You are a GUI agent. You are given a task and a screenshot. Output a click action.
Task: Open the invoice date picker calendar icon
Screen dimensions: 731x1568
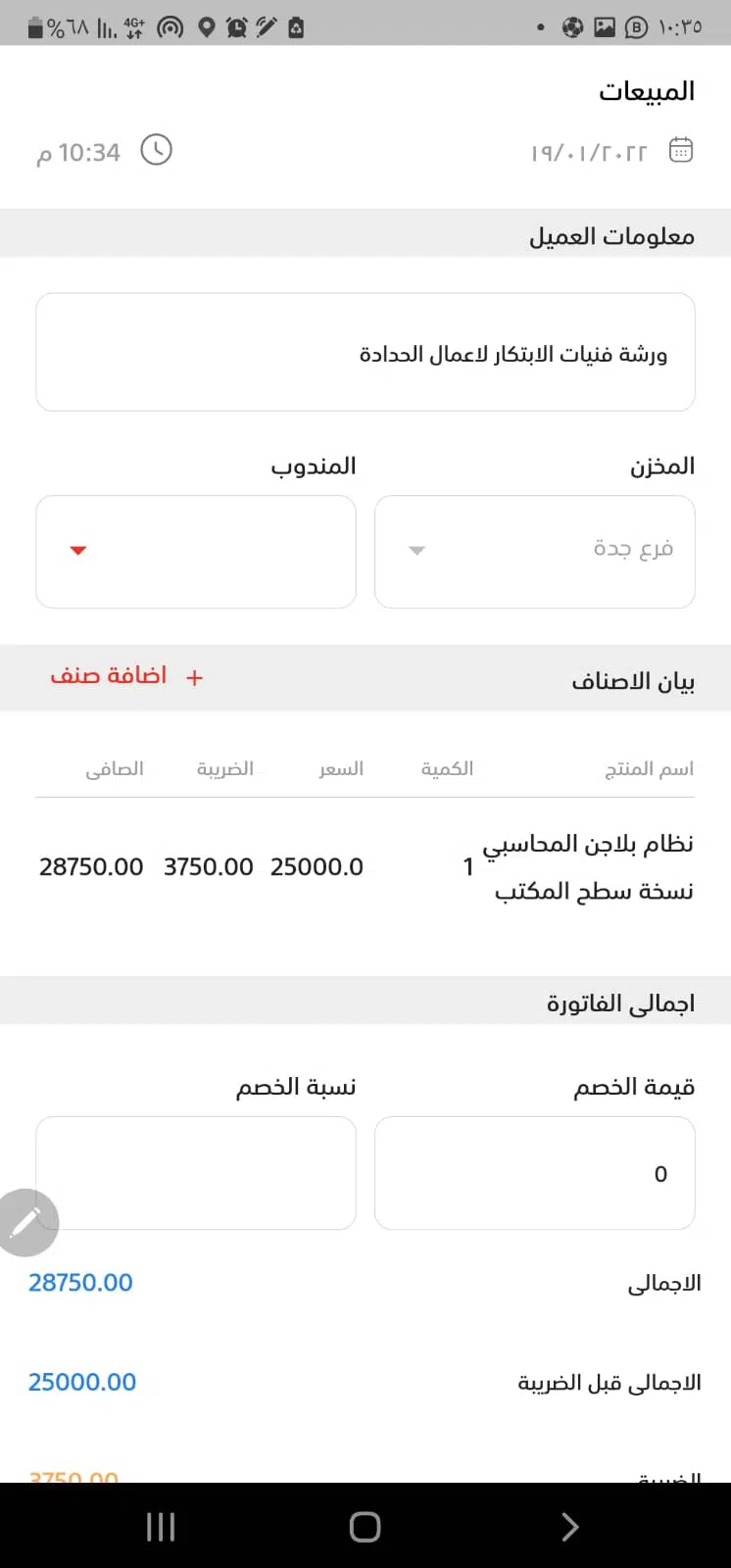tap(680, 151)
